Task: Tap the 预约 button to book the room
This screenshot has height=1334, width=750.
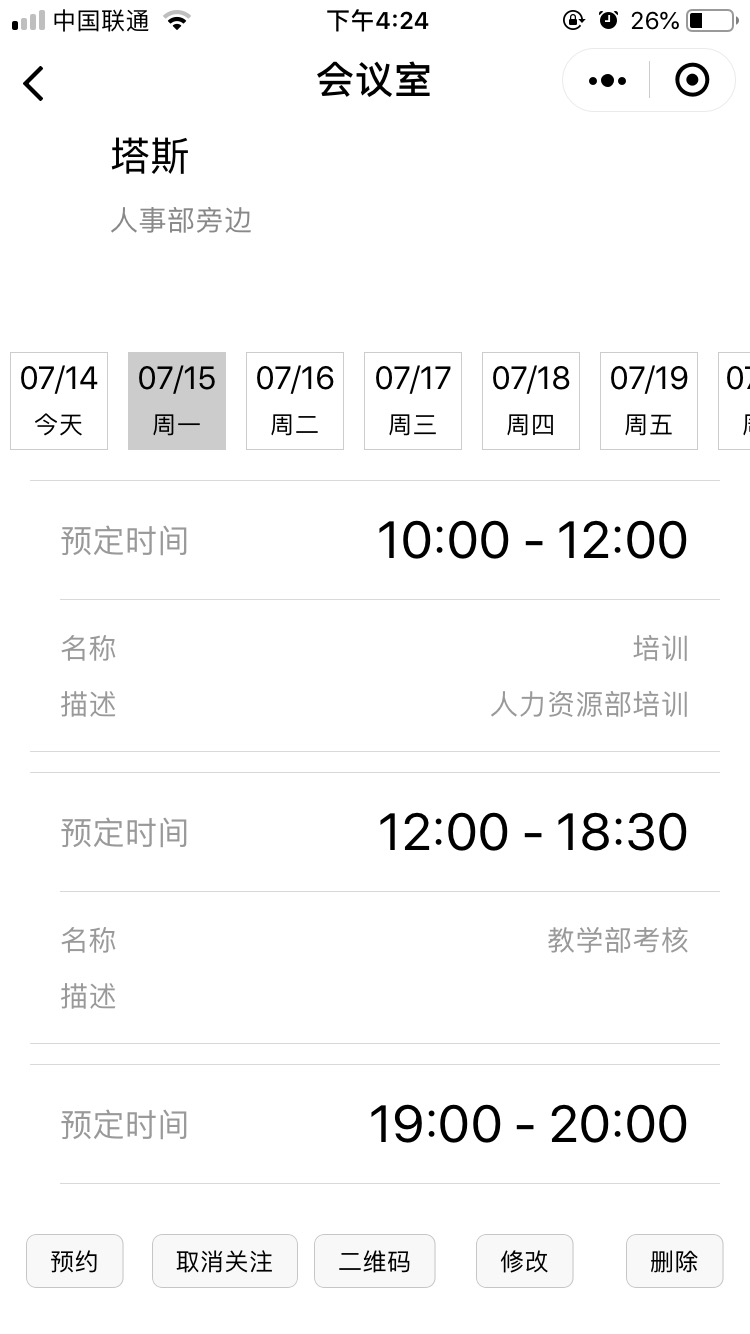Action: pos(74,1261)
